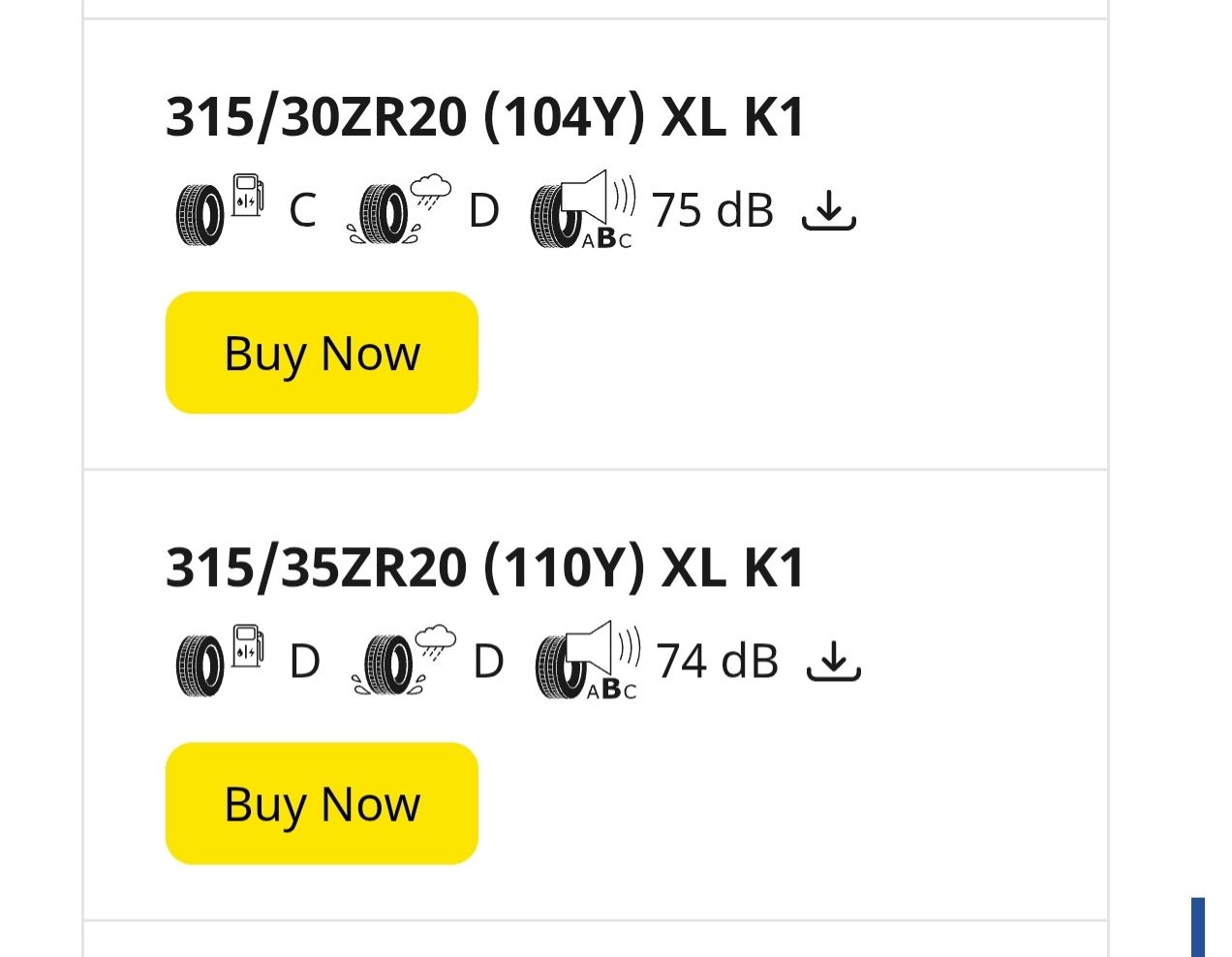Image resolution: width=1232 pixels, height=957 pixels.
Task: Download the EU label for 315/30ZR20 (104Y)
Action: [829, 210]
